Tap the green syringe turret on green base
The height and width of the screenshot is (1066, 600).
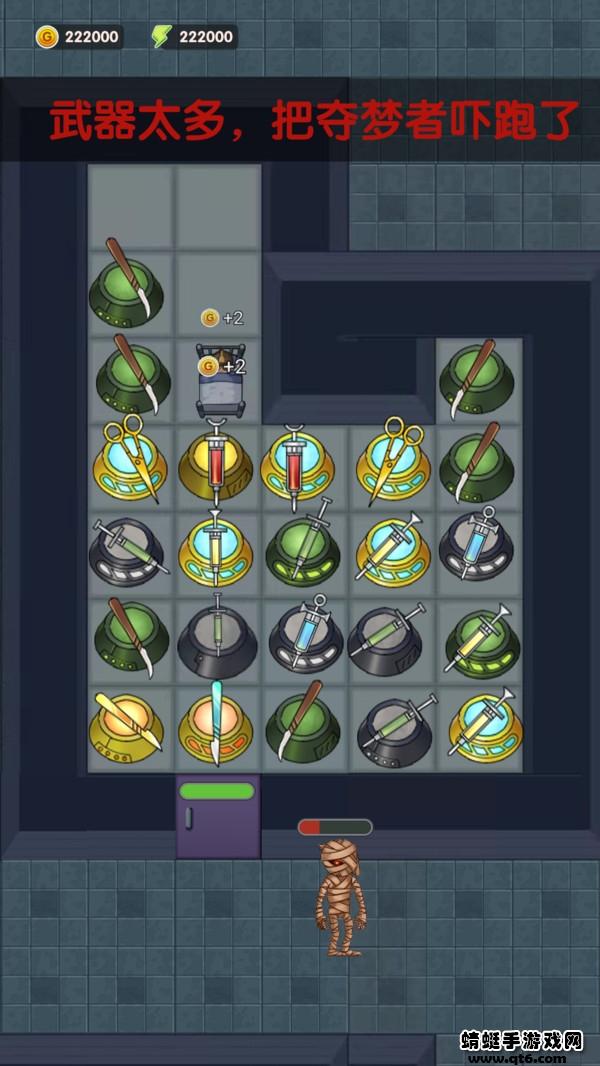pyautogui.click(x=303, y=552)
